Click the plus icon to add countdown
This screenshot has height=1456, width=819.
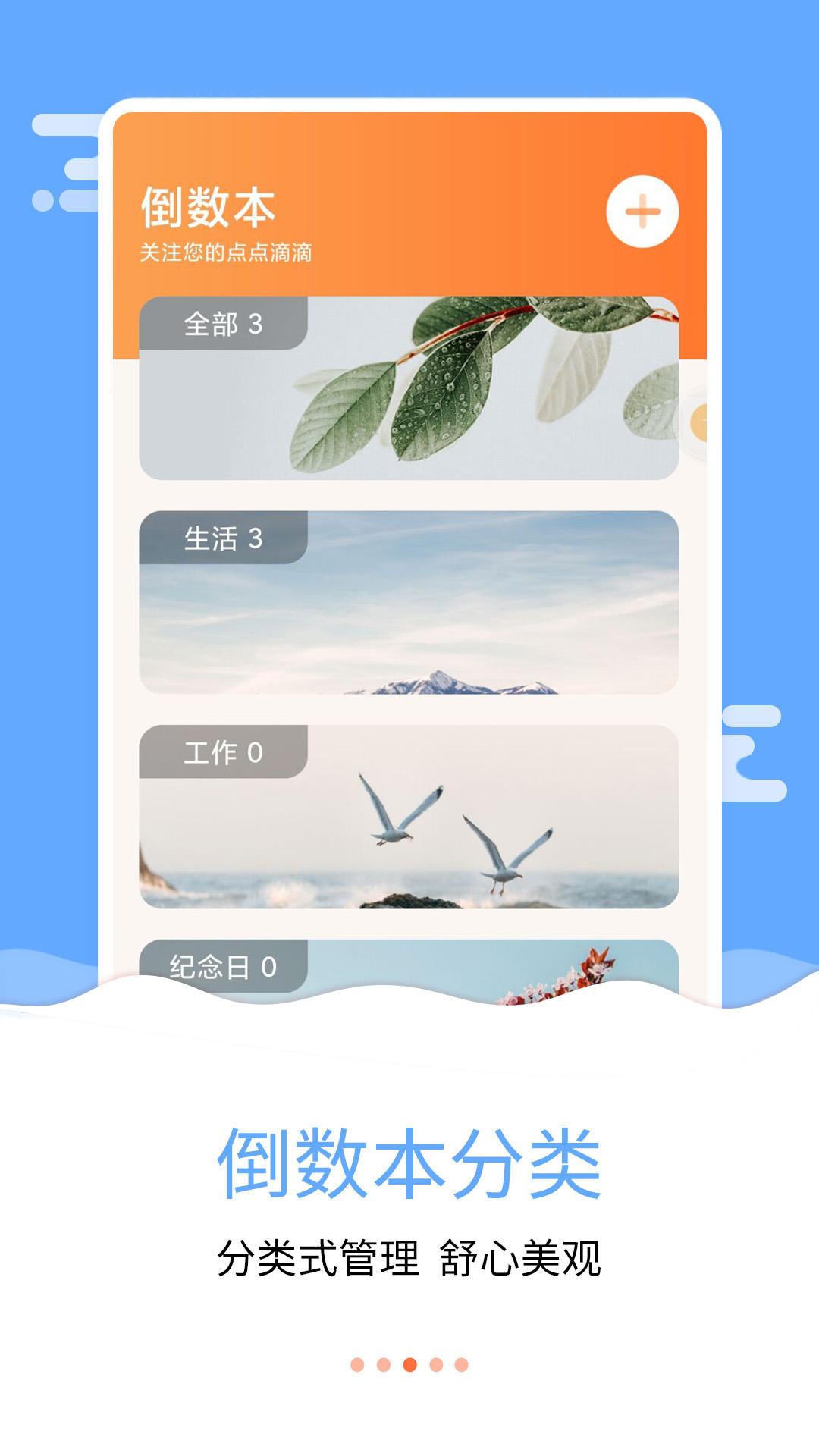(x=642, y=212)
